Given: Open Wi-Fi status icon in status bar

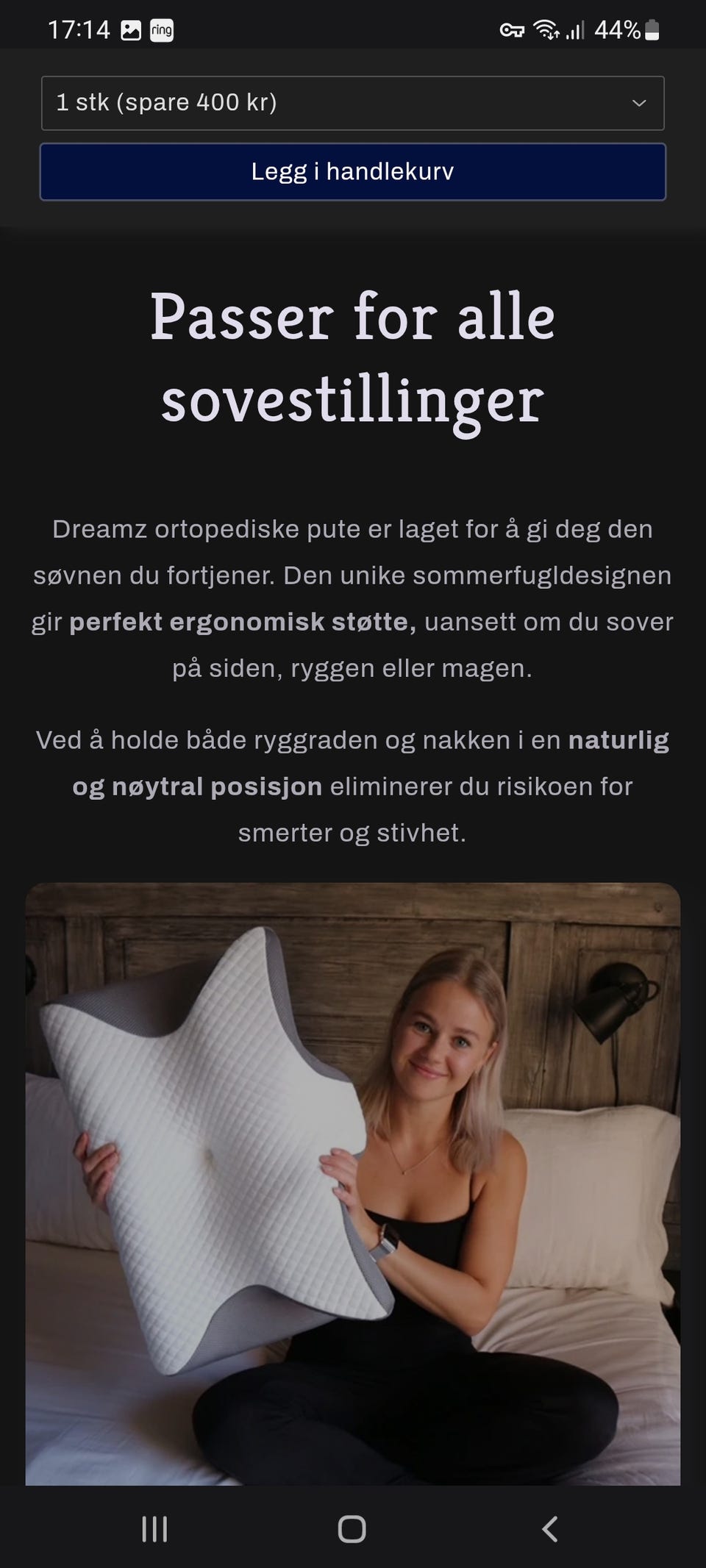Looking at the screenshot, I should (546, 30).
